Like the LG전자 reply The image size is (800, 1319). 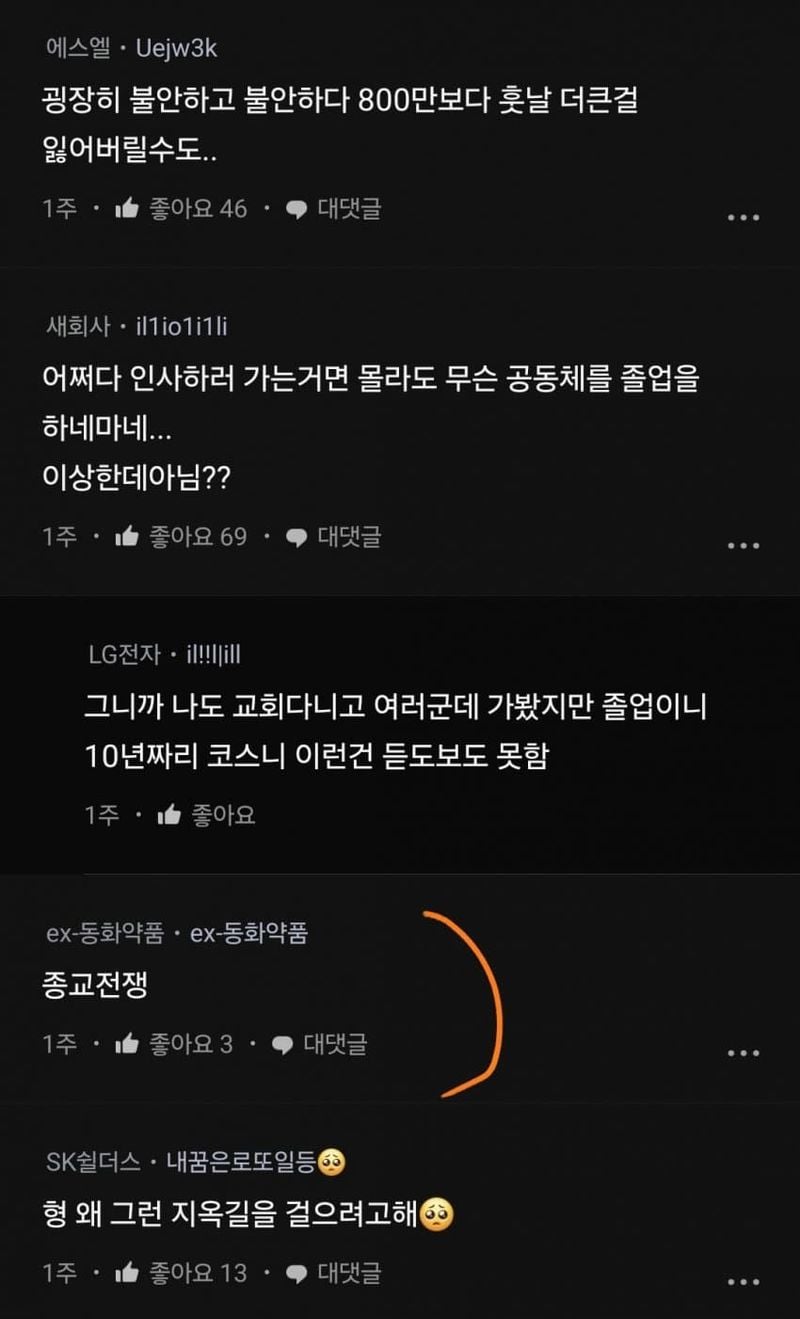pyautogui.click(x=170, y=816)
